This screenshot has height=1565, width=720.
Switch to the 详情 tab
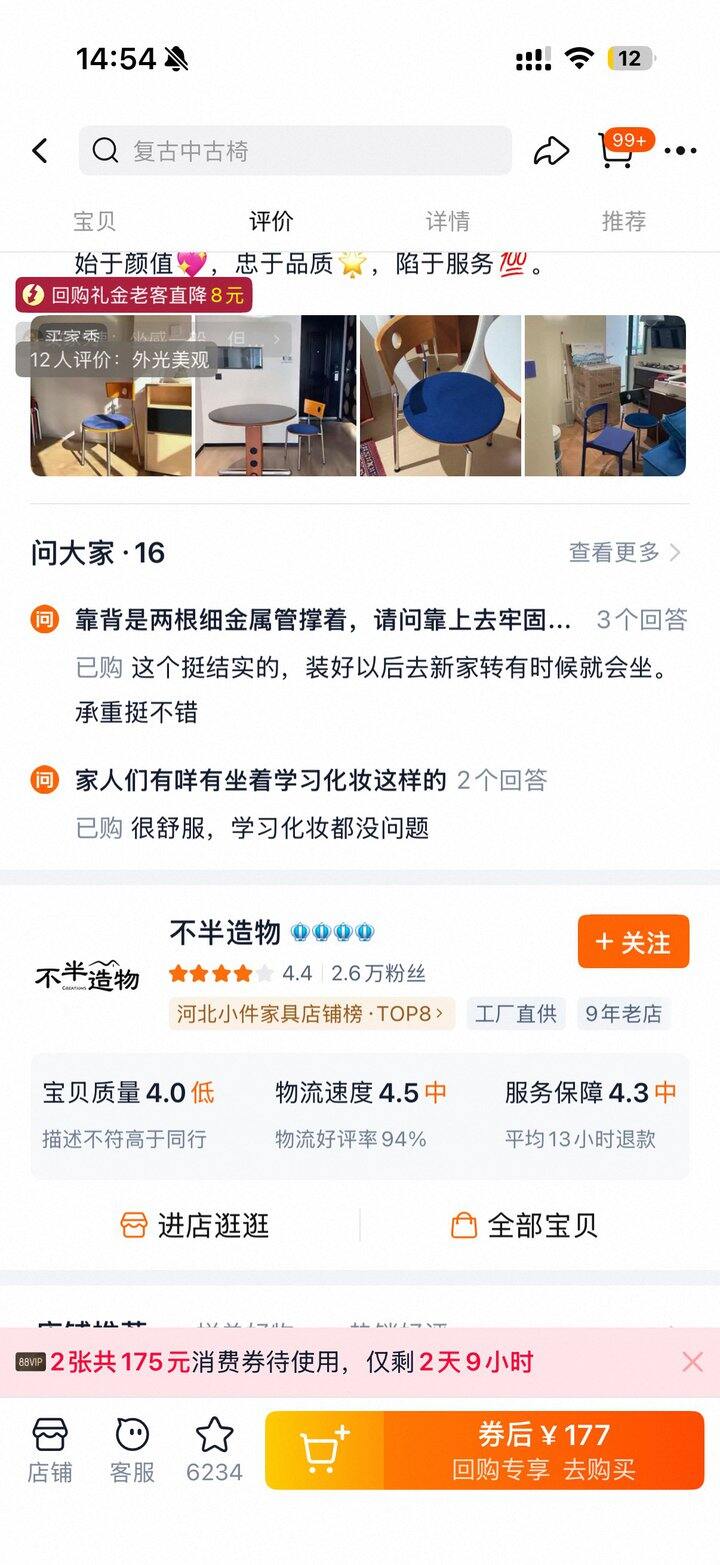(447, 221)
